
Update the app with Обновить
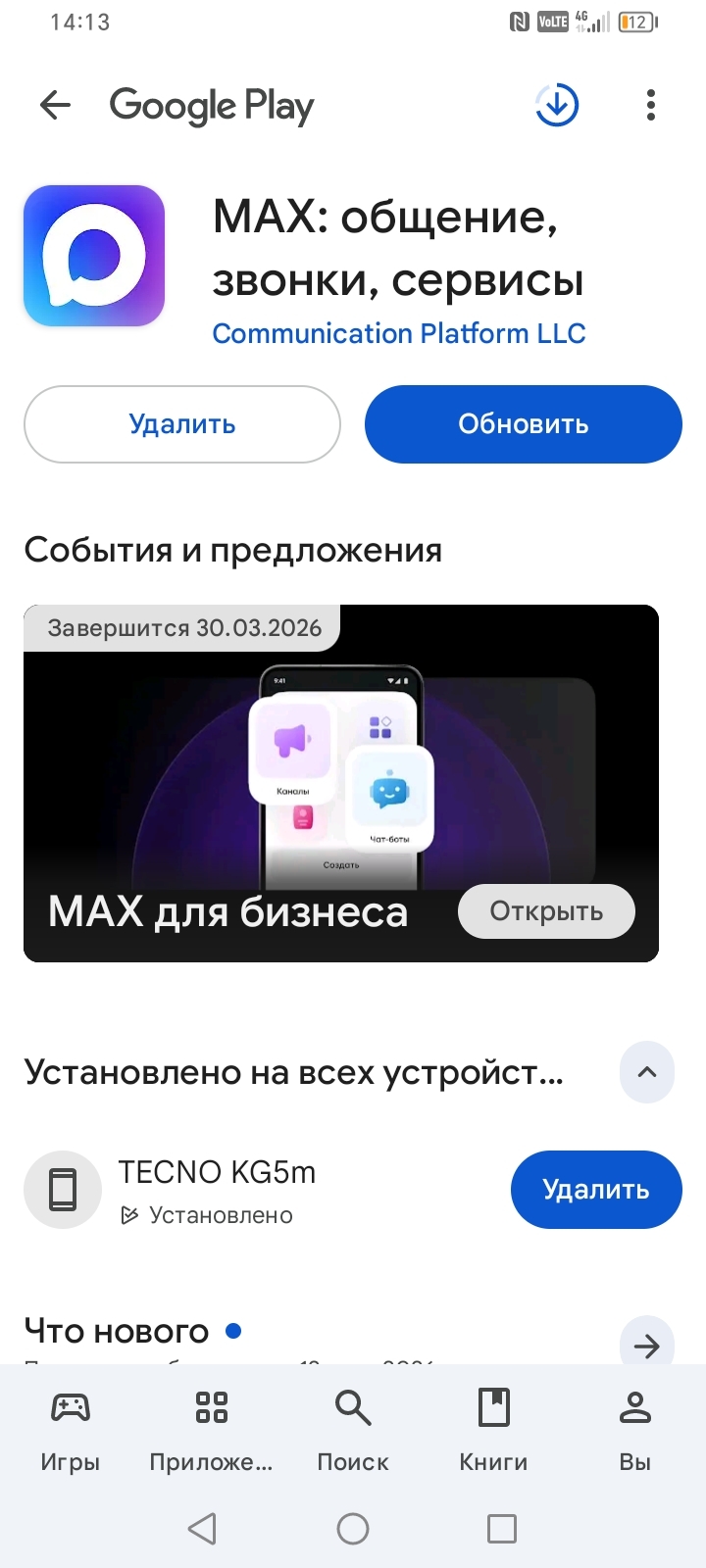(524, 424)
